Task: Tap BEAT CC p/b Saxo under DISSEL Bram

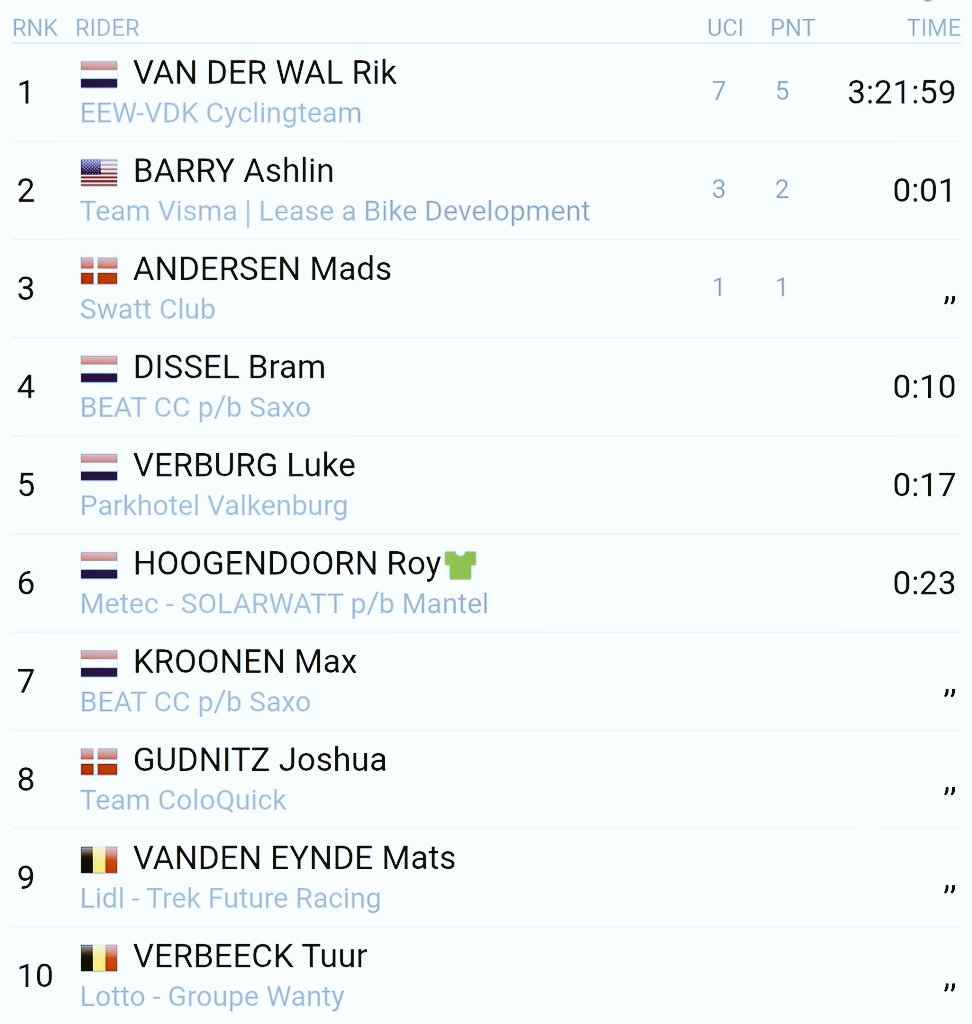Action: (x=195, y=407)
